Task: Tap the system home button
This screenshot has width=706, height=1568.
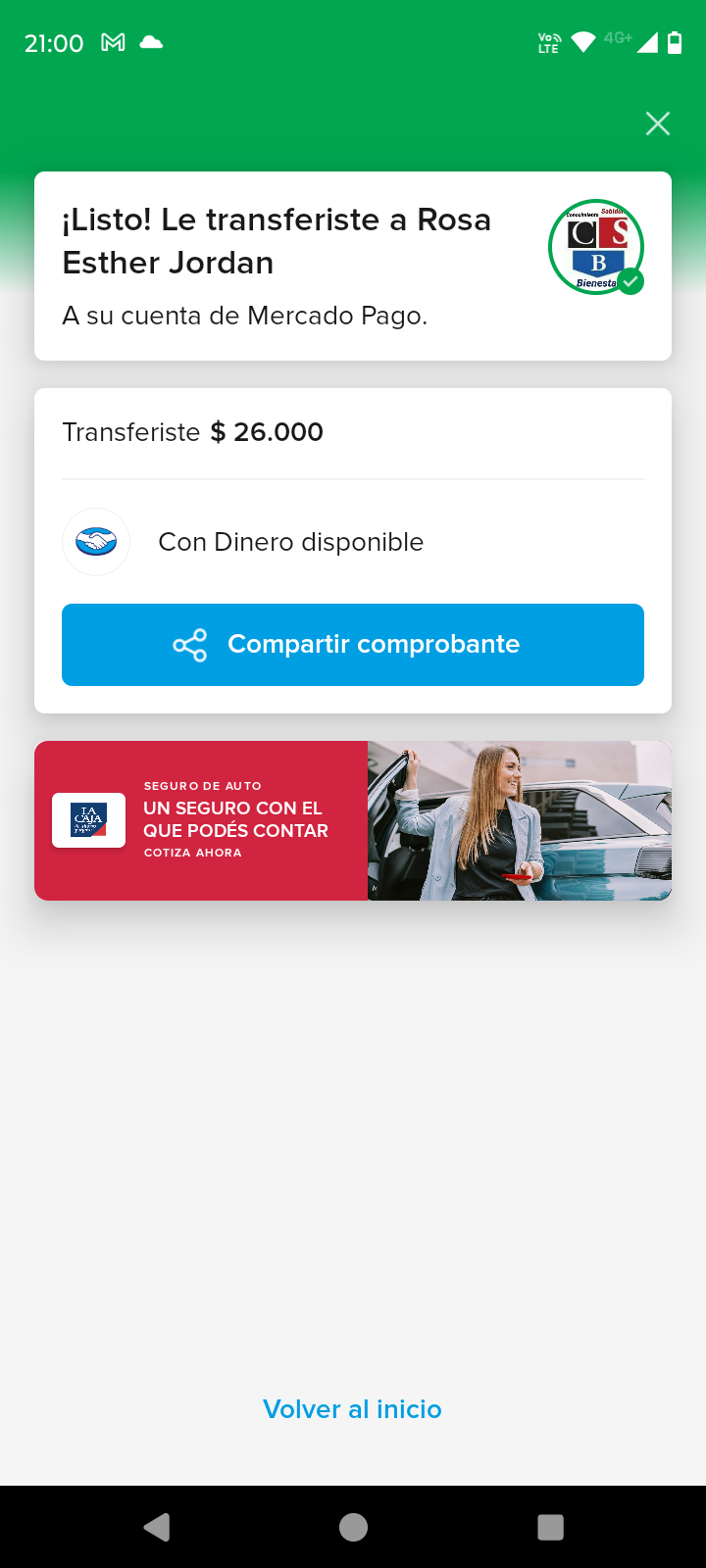Action: coord(353,1527)
